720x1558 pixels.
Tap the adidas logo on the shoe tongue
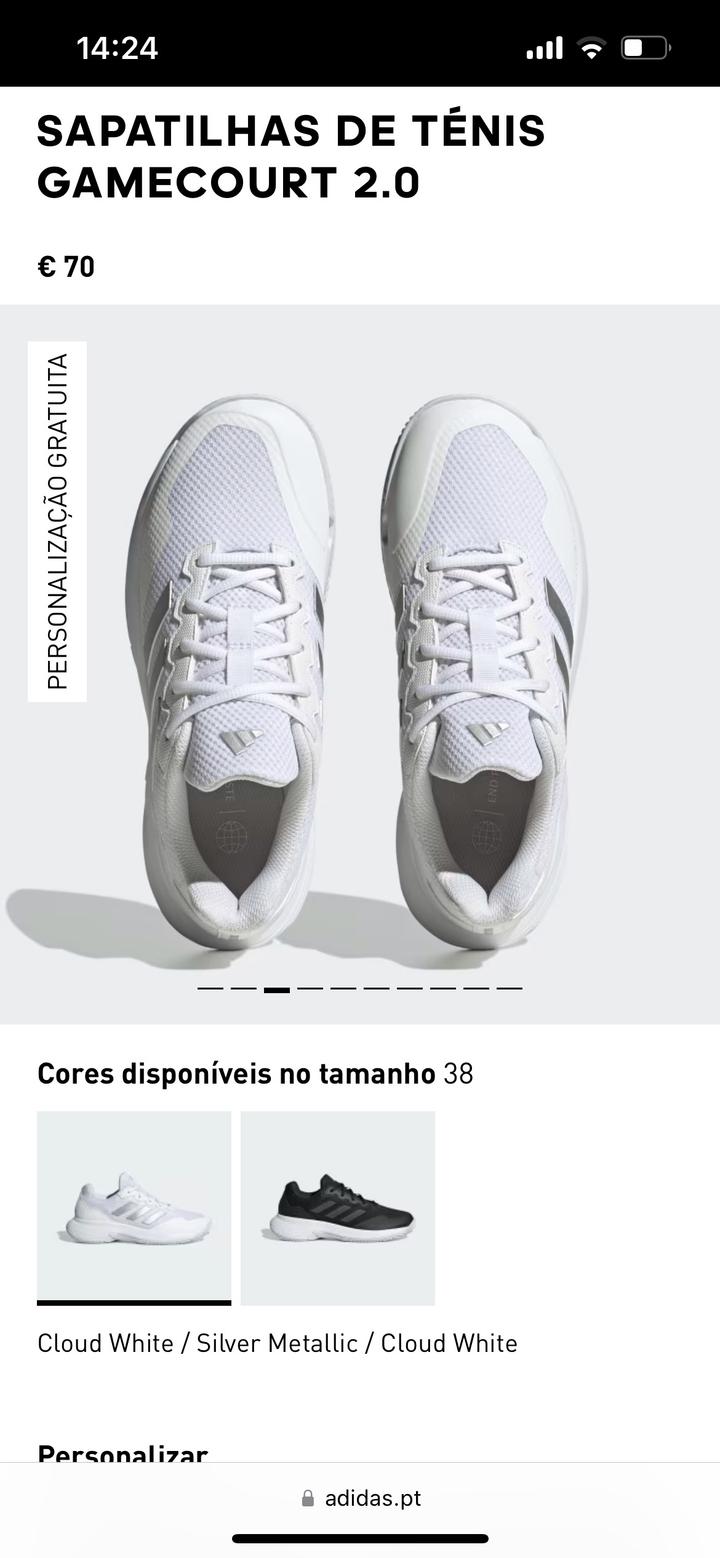[240, 738]
